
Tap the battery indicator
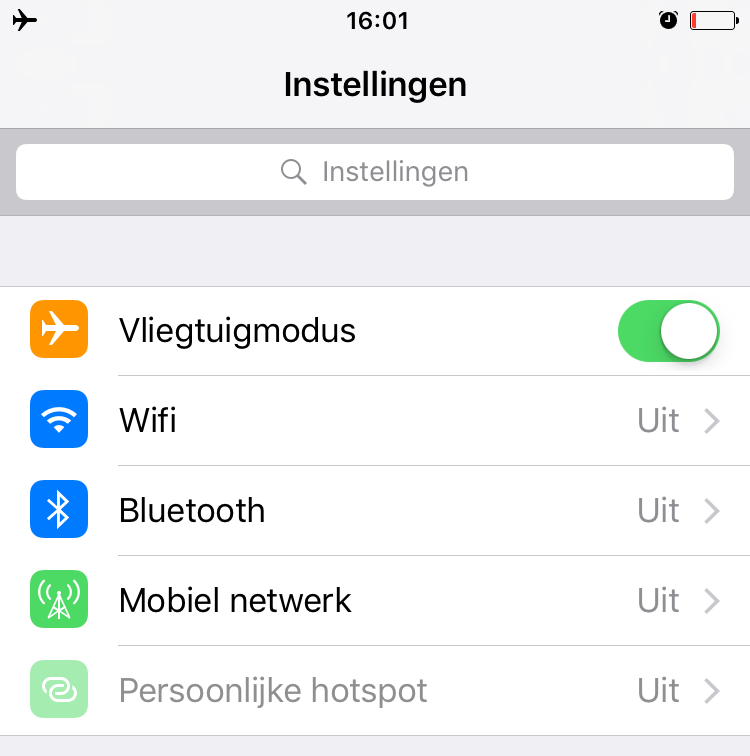tap(713, 18)
